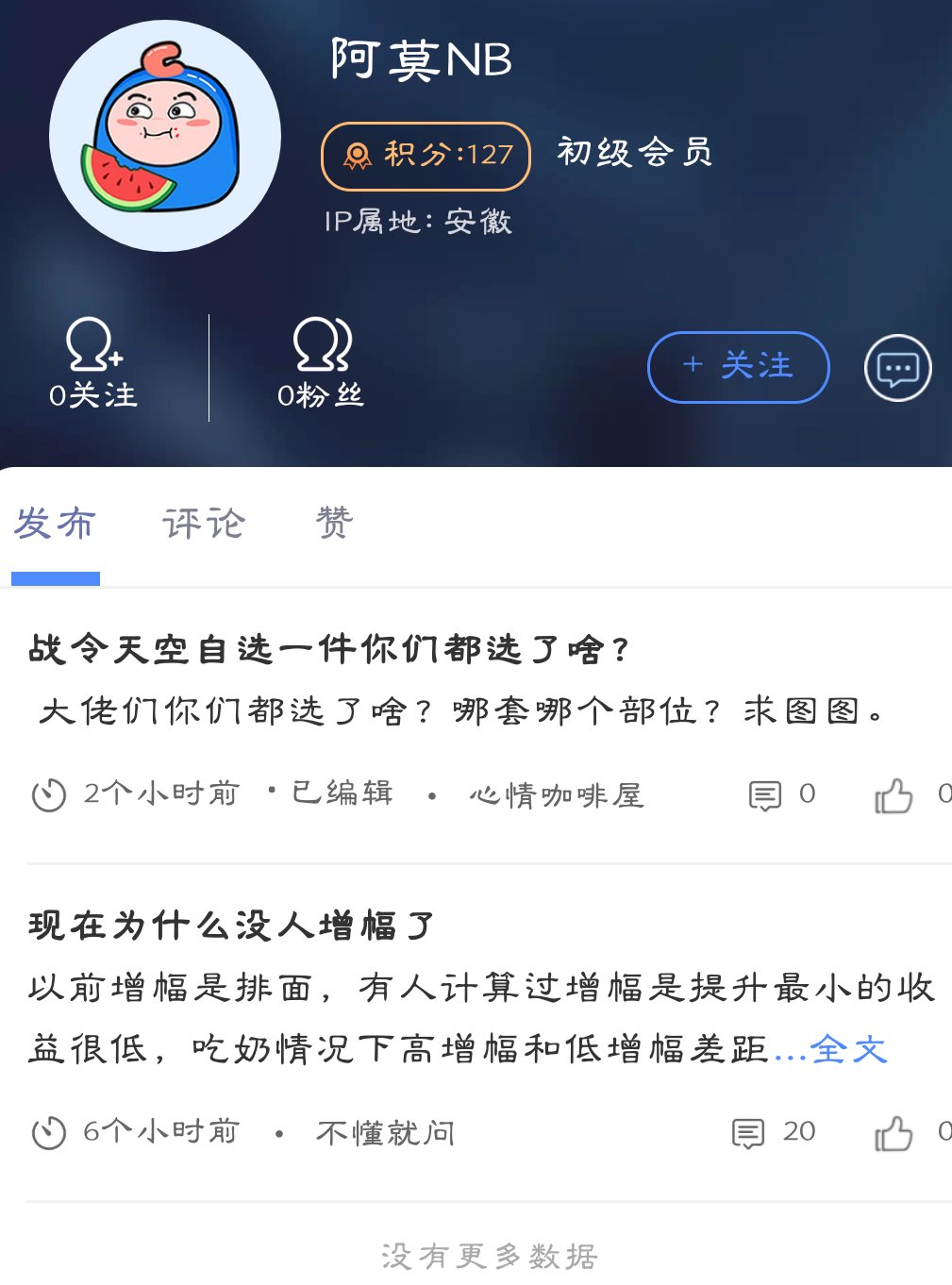Open post 现在为什么没人增幅了

click(x=231, y=926)
